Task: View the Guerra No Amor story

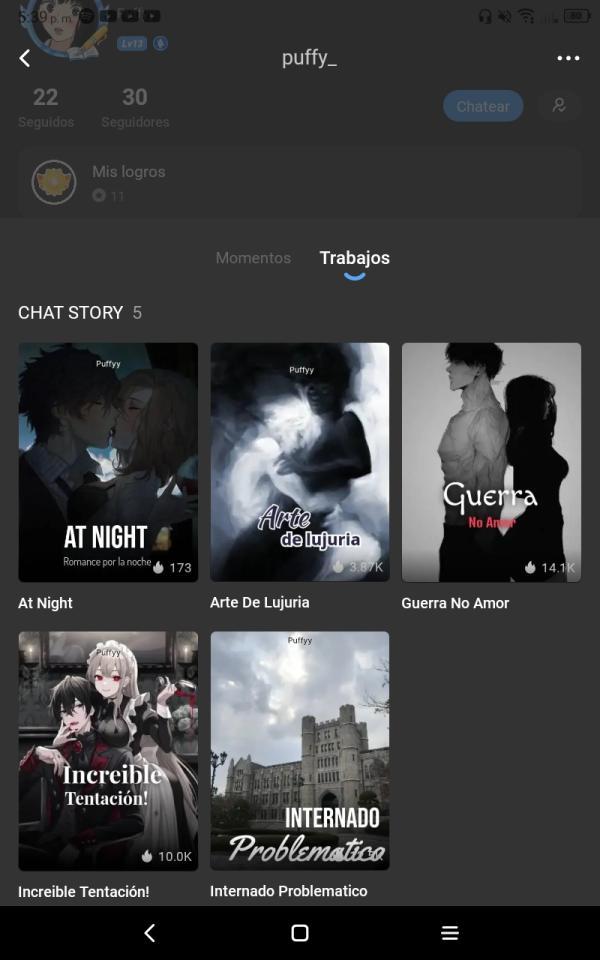Action: point(491,463)
